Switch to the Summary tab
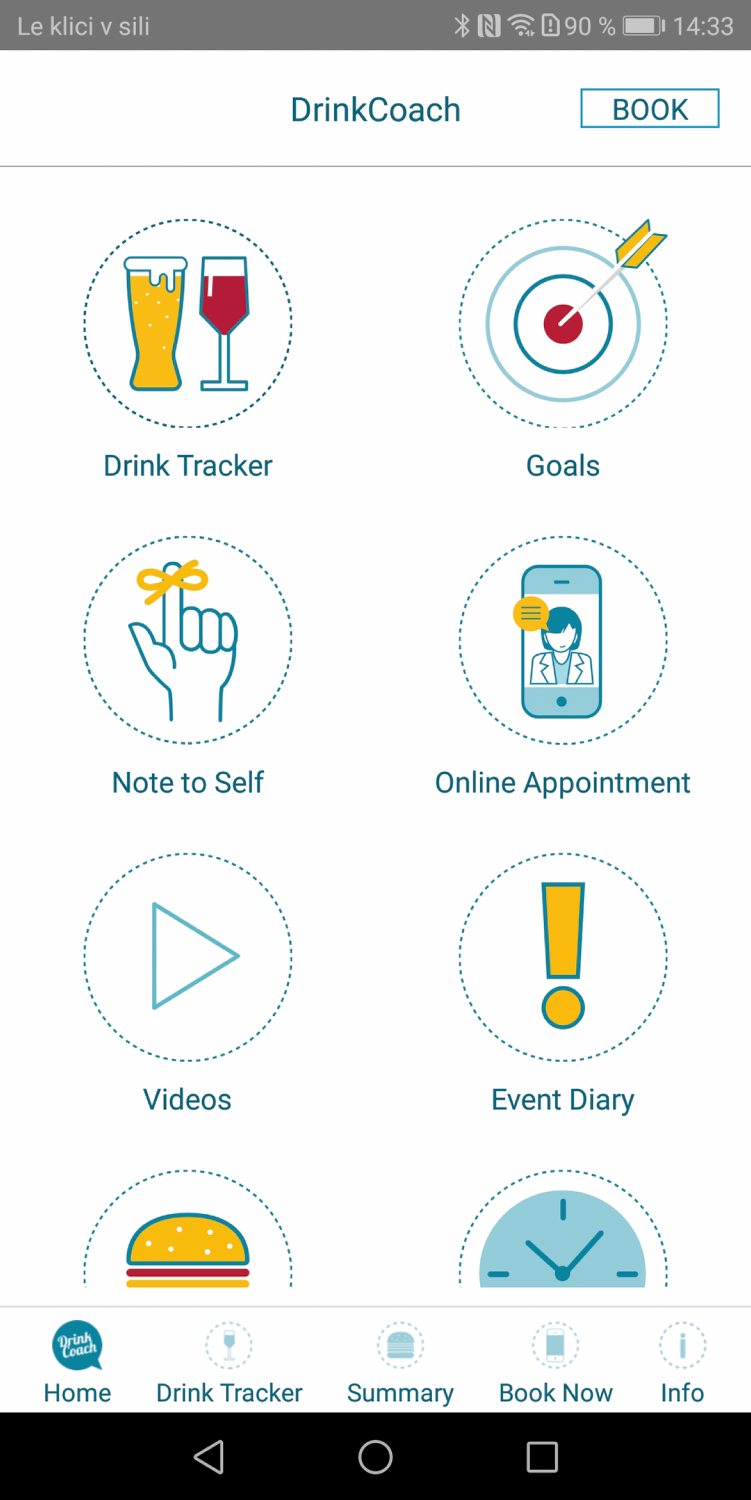The height and width of the screenshot is (1500, 751). [400, 1362]
